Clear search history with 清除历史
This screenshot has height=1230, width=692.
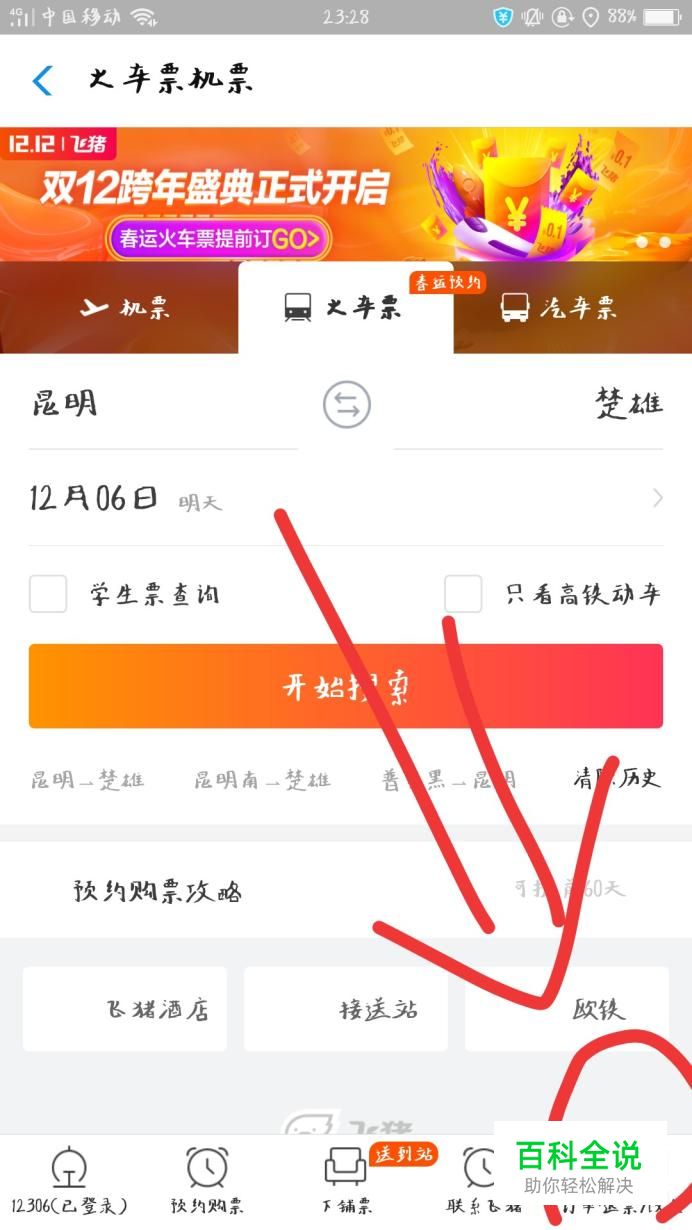pos(616,778)
